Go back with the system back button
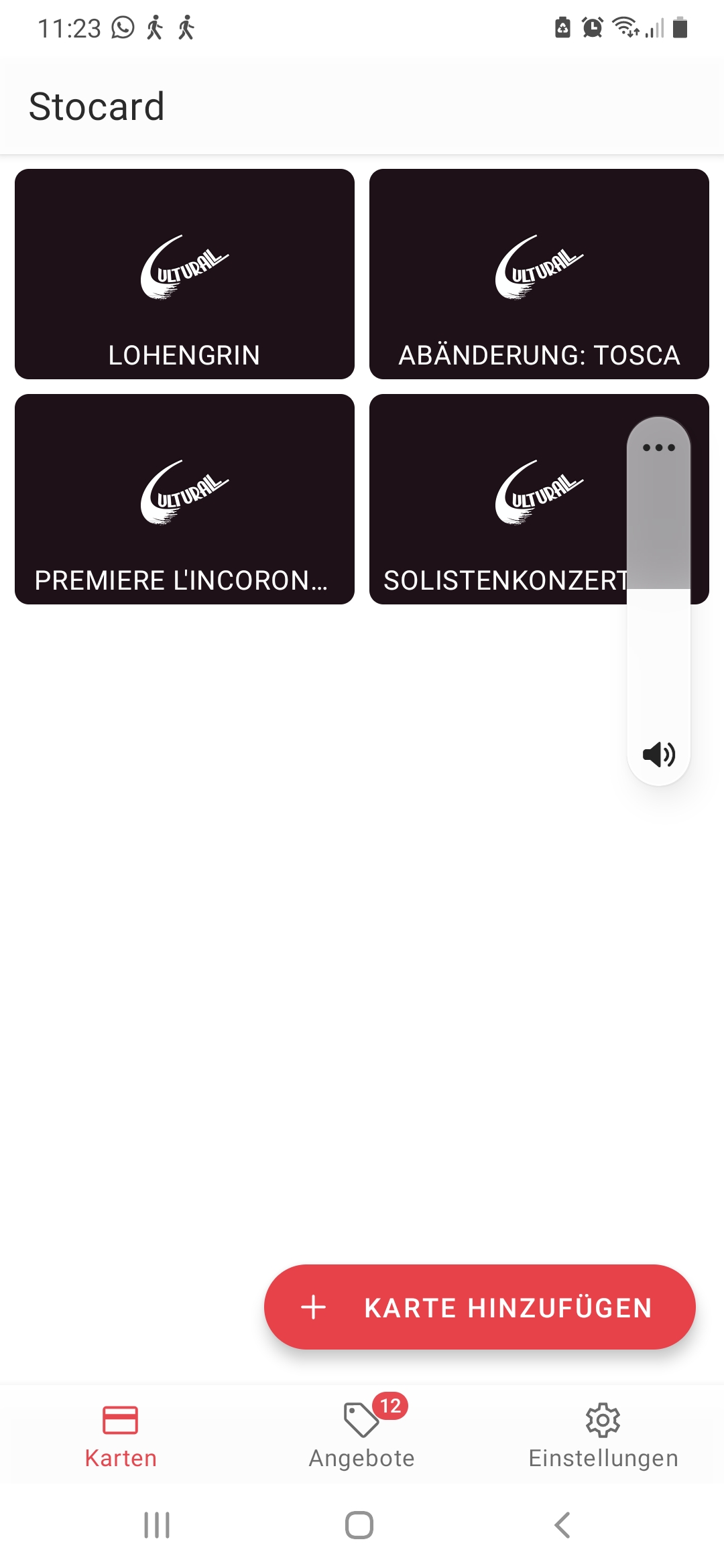The height and width of the screenshot is (1568, 724). [x=562, y=1525]
